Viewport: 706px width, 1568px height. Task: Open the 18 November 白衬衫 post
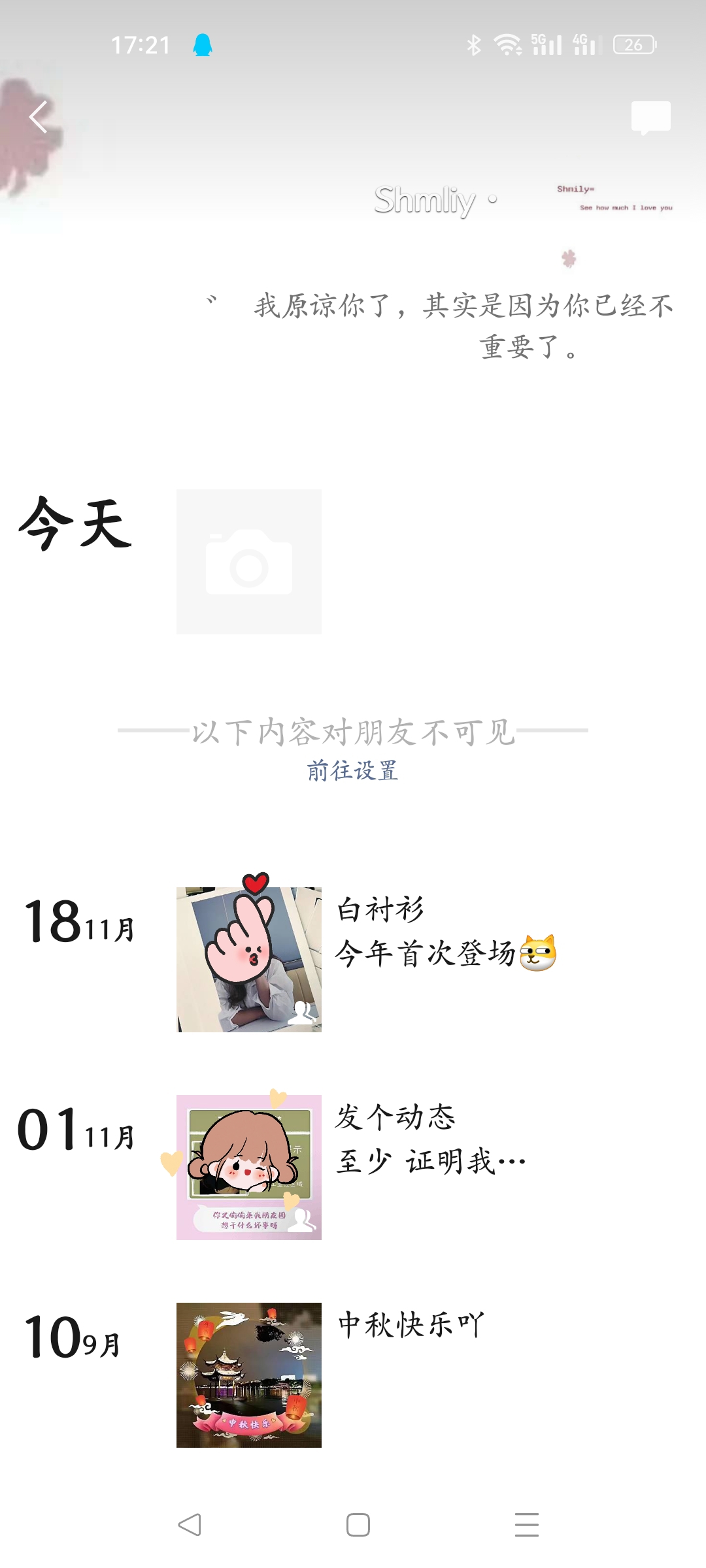249,959
